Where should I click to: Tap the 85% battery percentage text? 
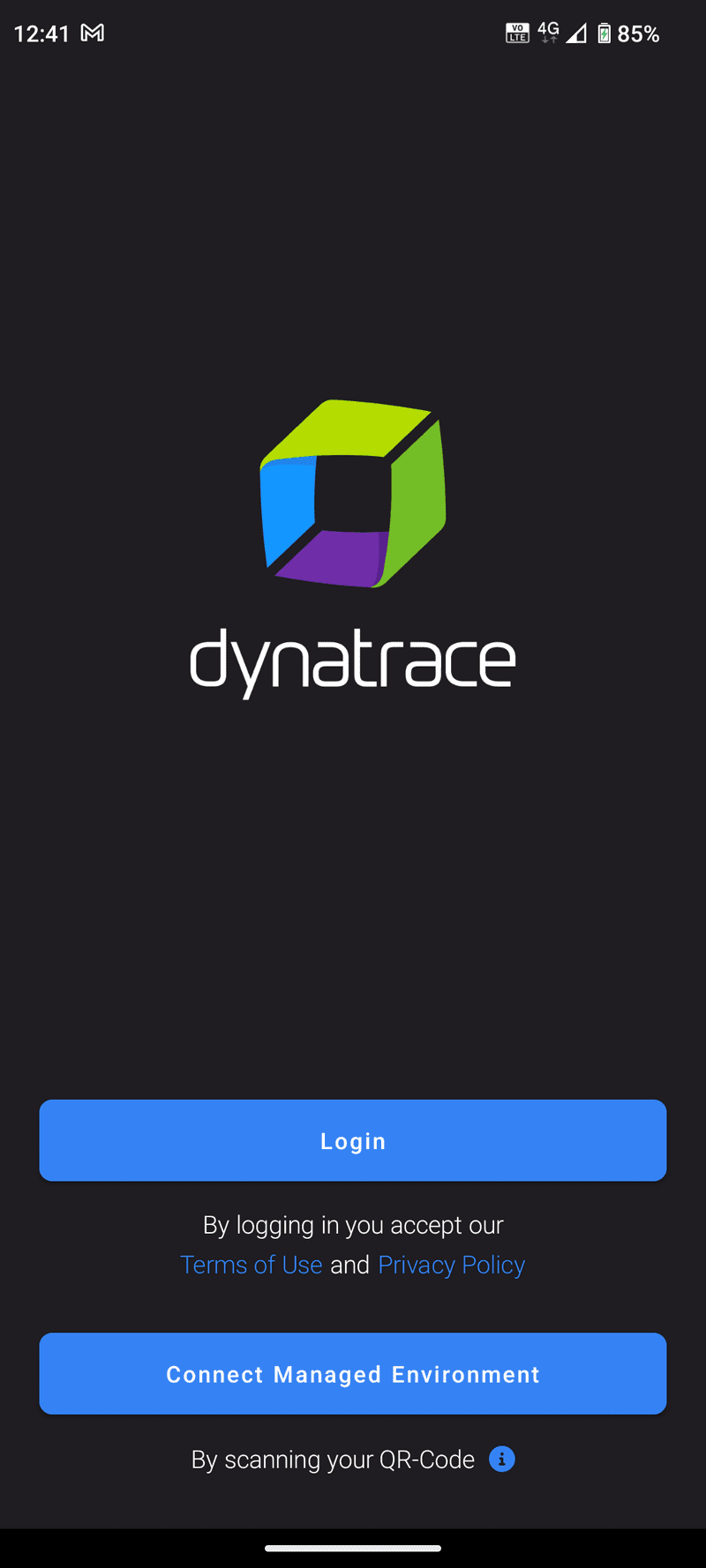tap(639, 34)
